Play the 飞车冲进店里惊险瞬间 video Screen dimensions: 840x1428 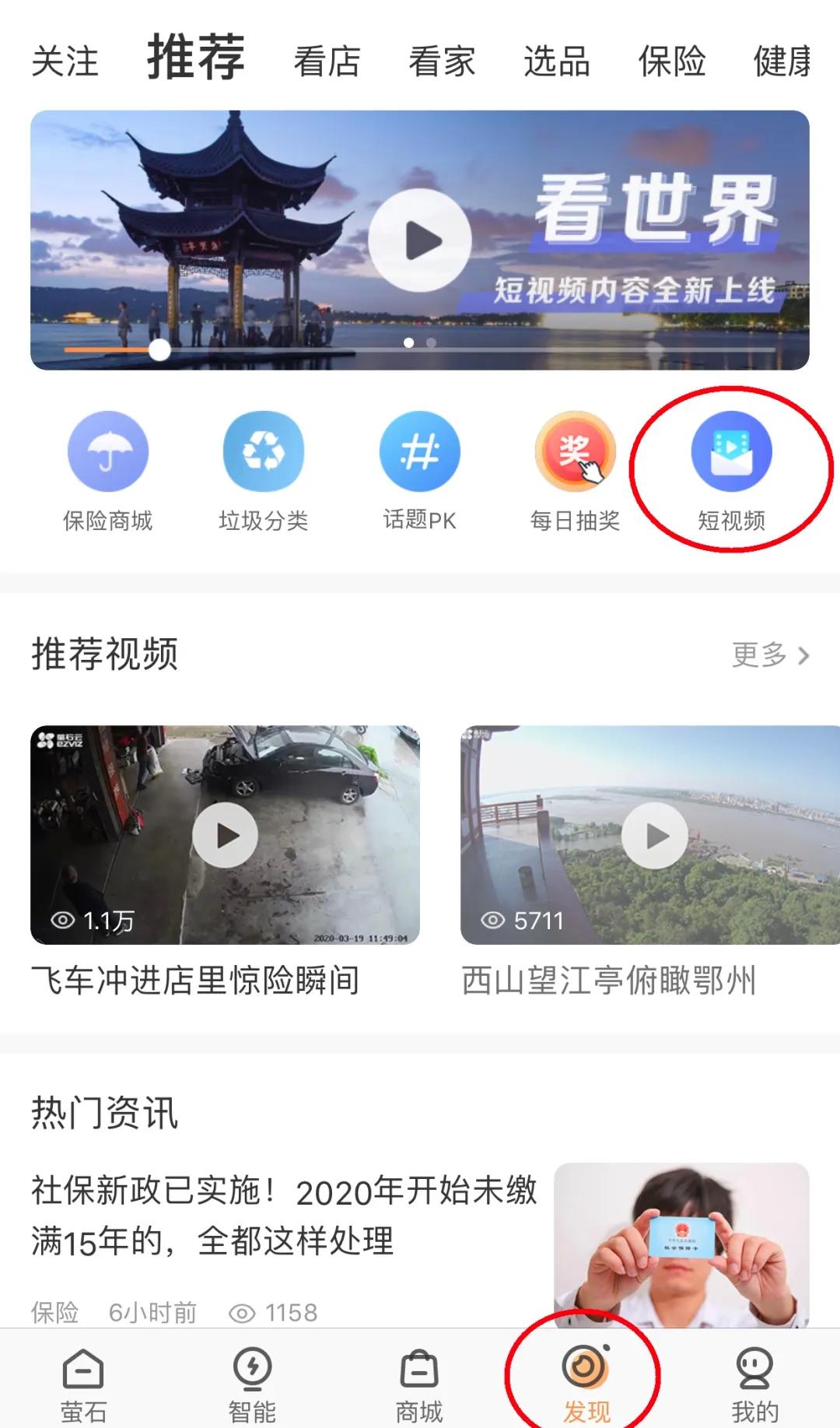(x=226, y=834)
